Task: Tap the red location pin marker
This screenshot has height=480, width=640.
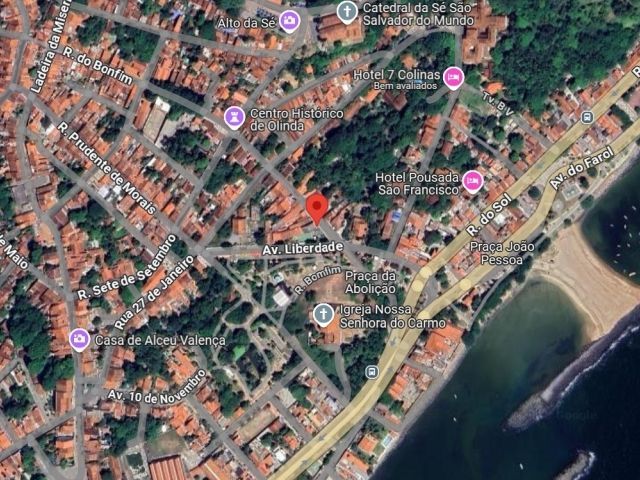Action: click(317, 208)
